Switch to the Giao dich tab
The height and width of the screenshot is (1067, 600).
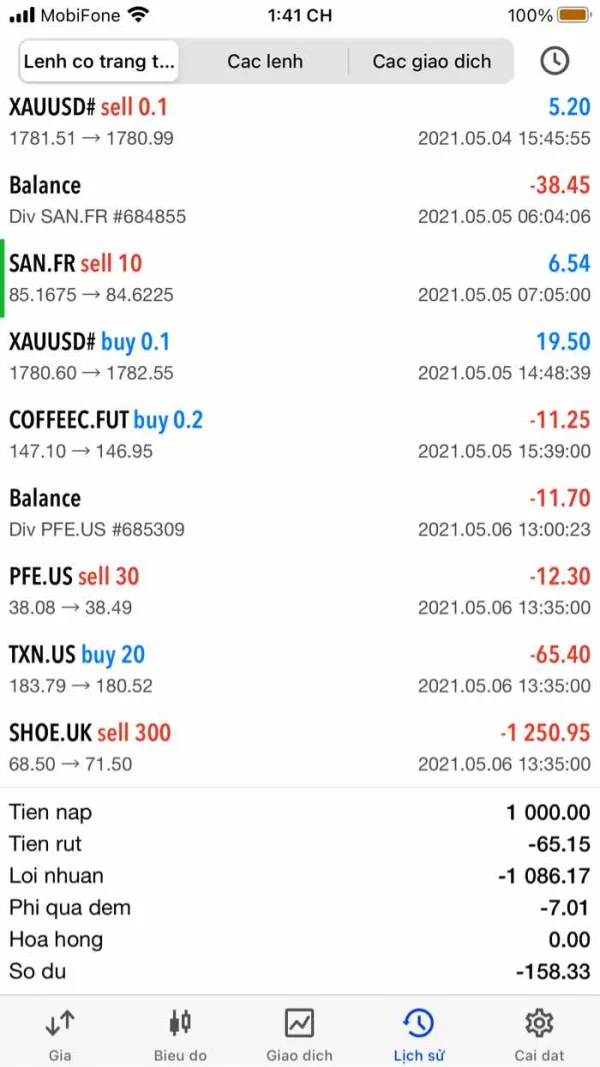click(299, 1033)
